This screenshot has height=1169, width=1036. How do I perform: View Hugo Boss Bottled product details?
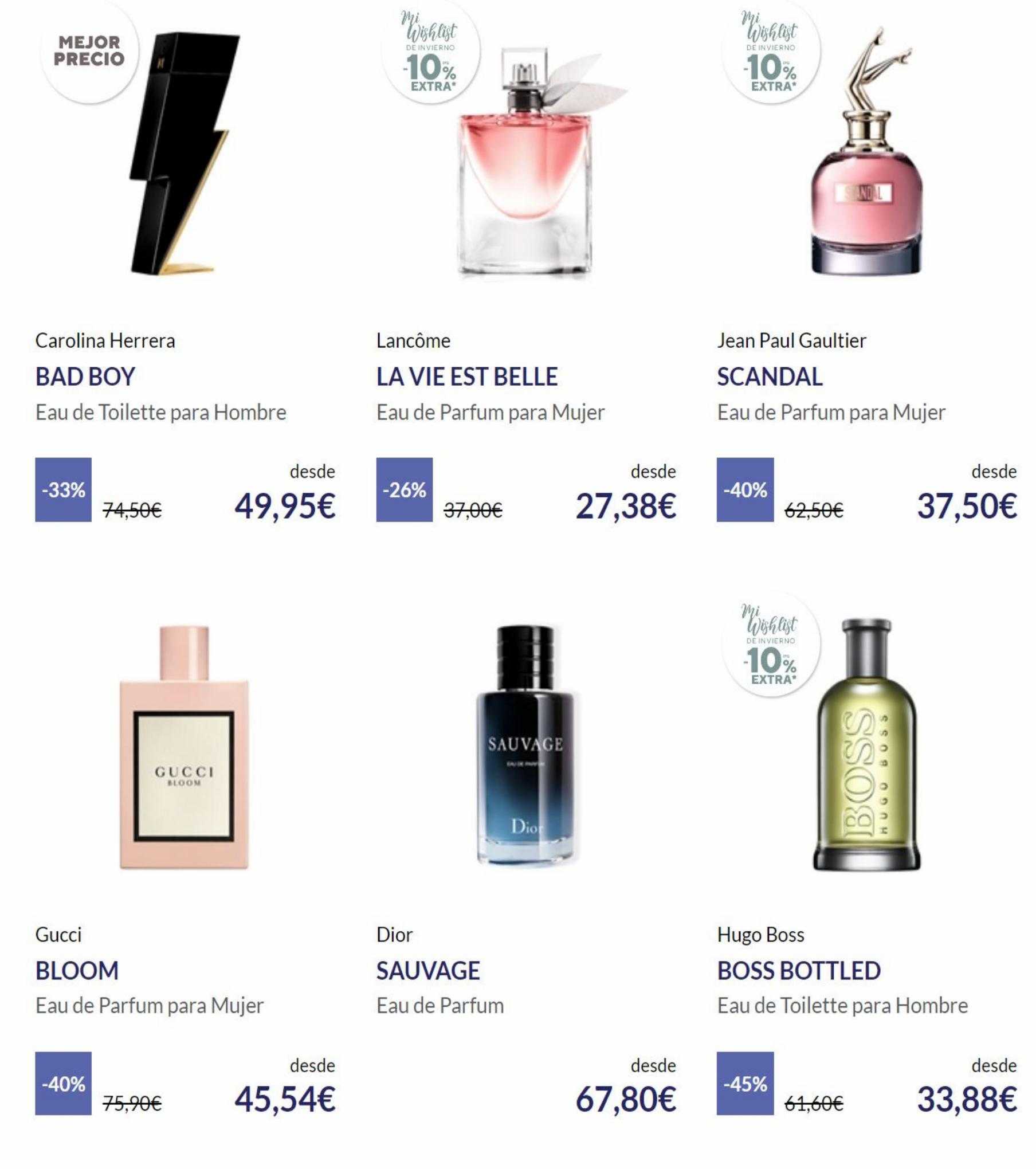click(798, 970)
